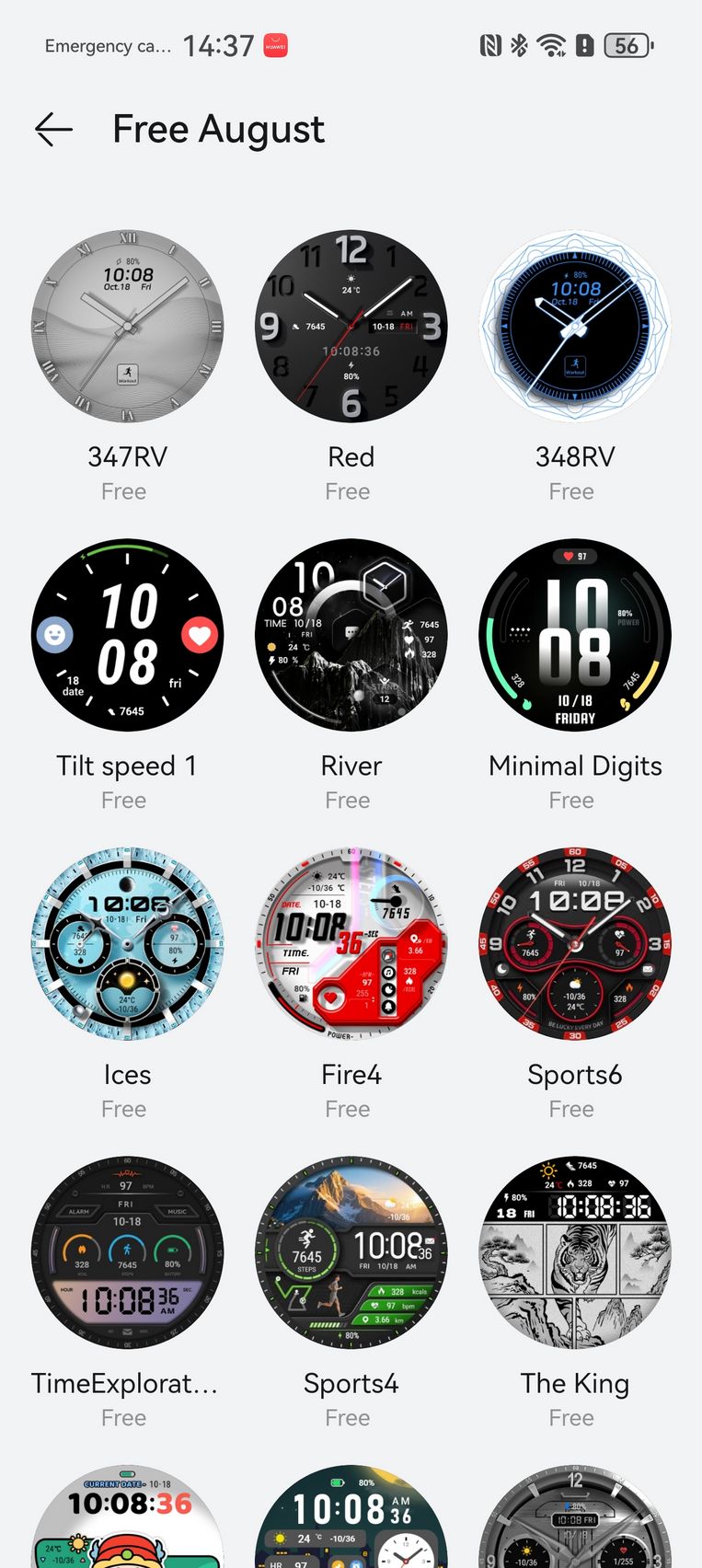This screenshot has width=702, height=1568.
Task: Open Minimal Digits watch face
Action: tap(575, 635)
